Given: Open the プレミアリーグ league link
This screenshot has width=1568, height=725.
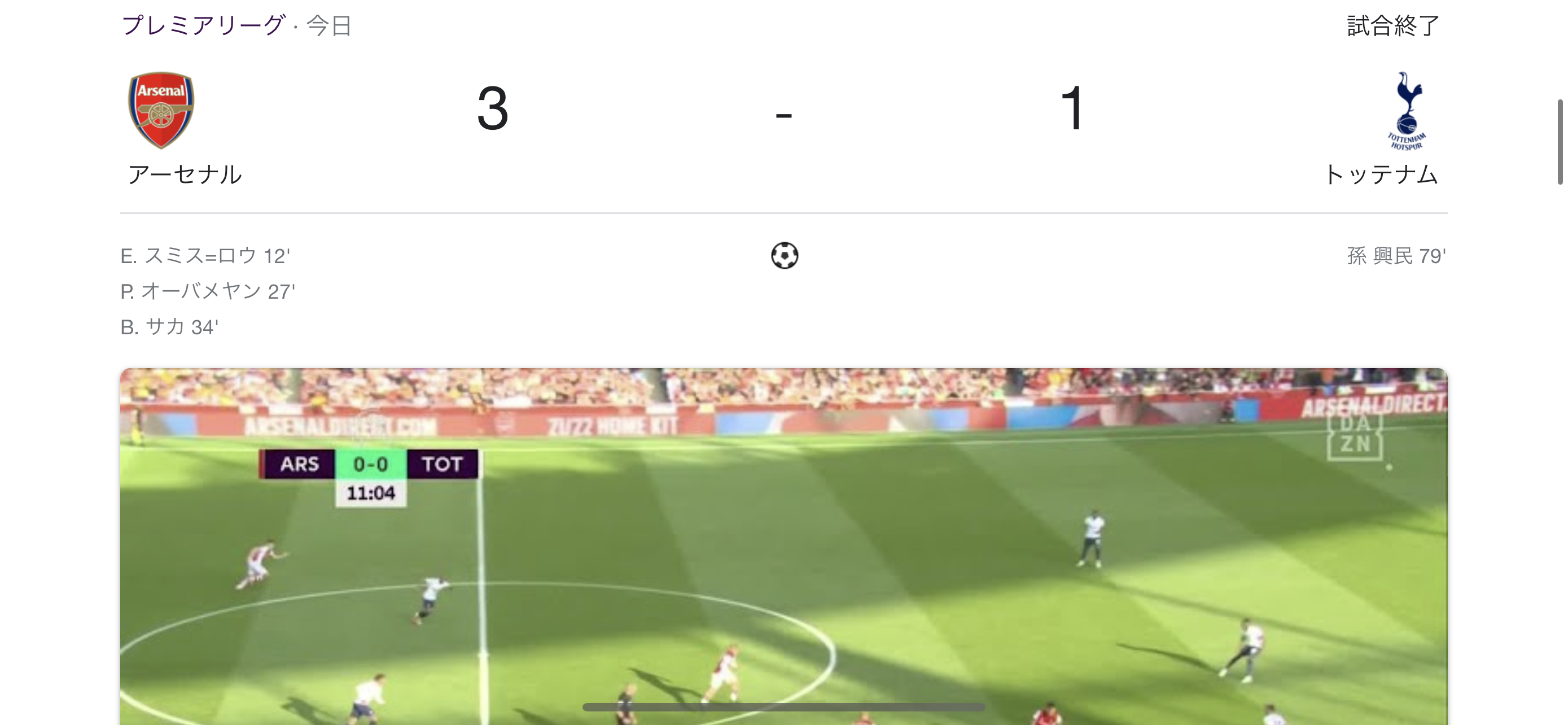Looking at the screenshot, I should [203, 25].
